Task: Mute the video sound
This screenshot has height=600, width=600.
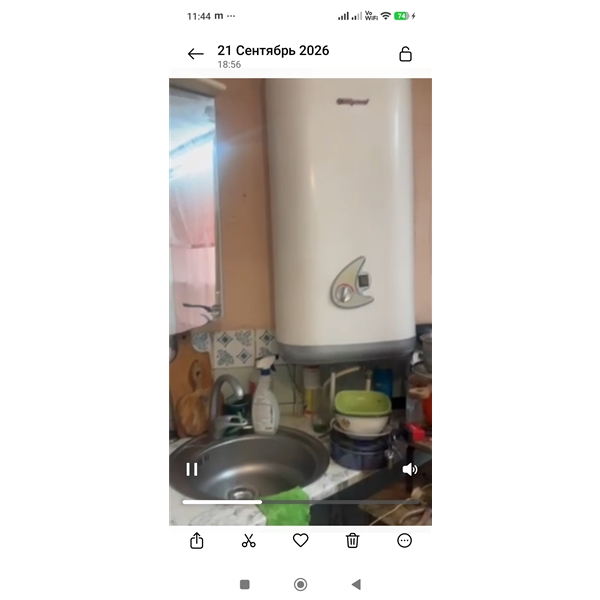Action: (x=410, y=470)
